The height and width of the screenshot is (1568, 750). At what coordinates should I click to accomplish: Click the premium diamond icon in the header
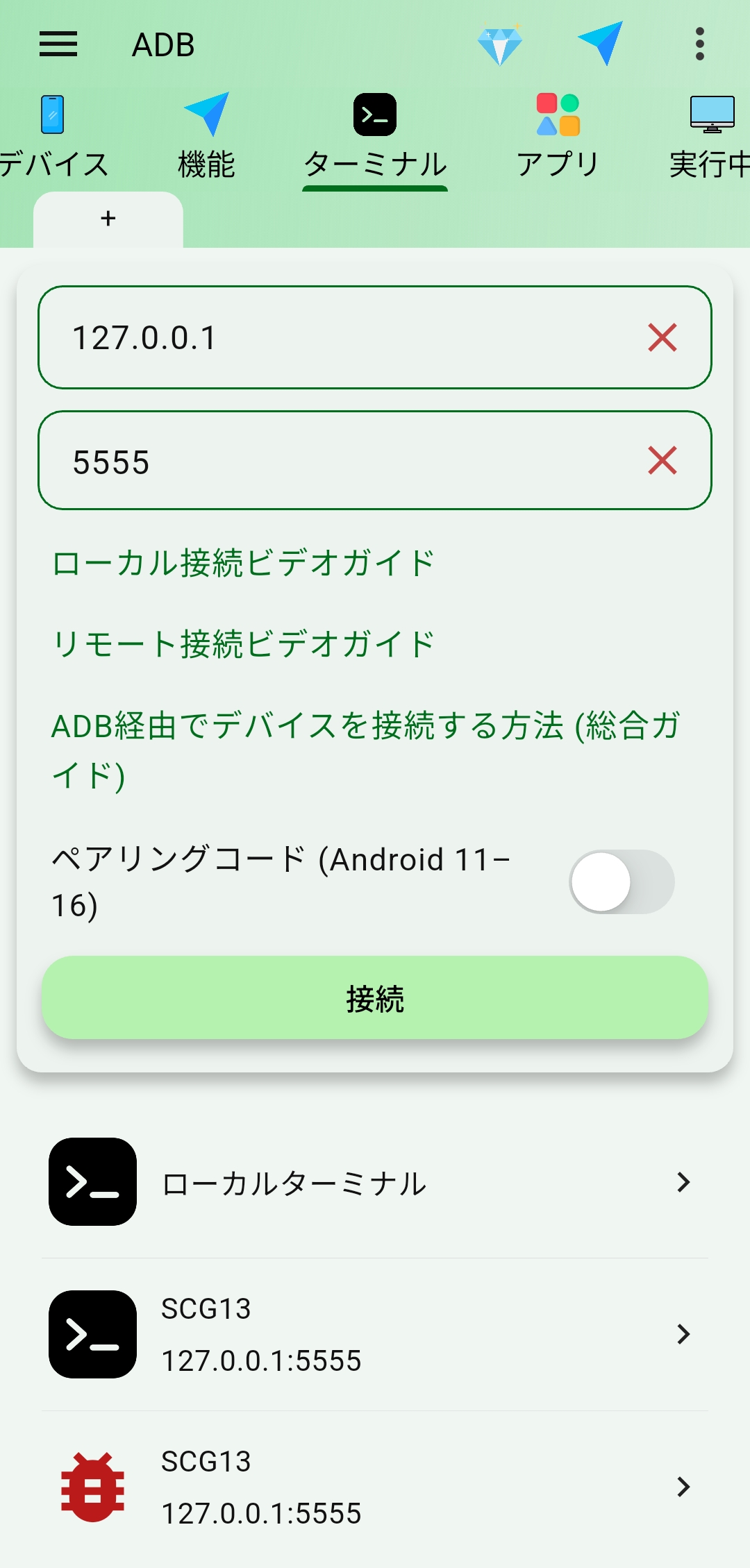500,44
